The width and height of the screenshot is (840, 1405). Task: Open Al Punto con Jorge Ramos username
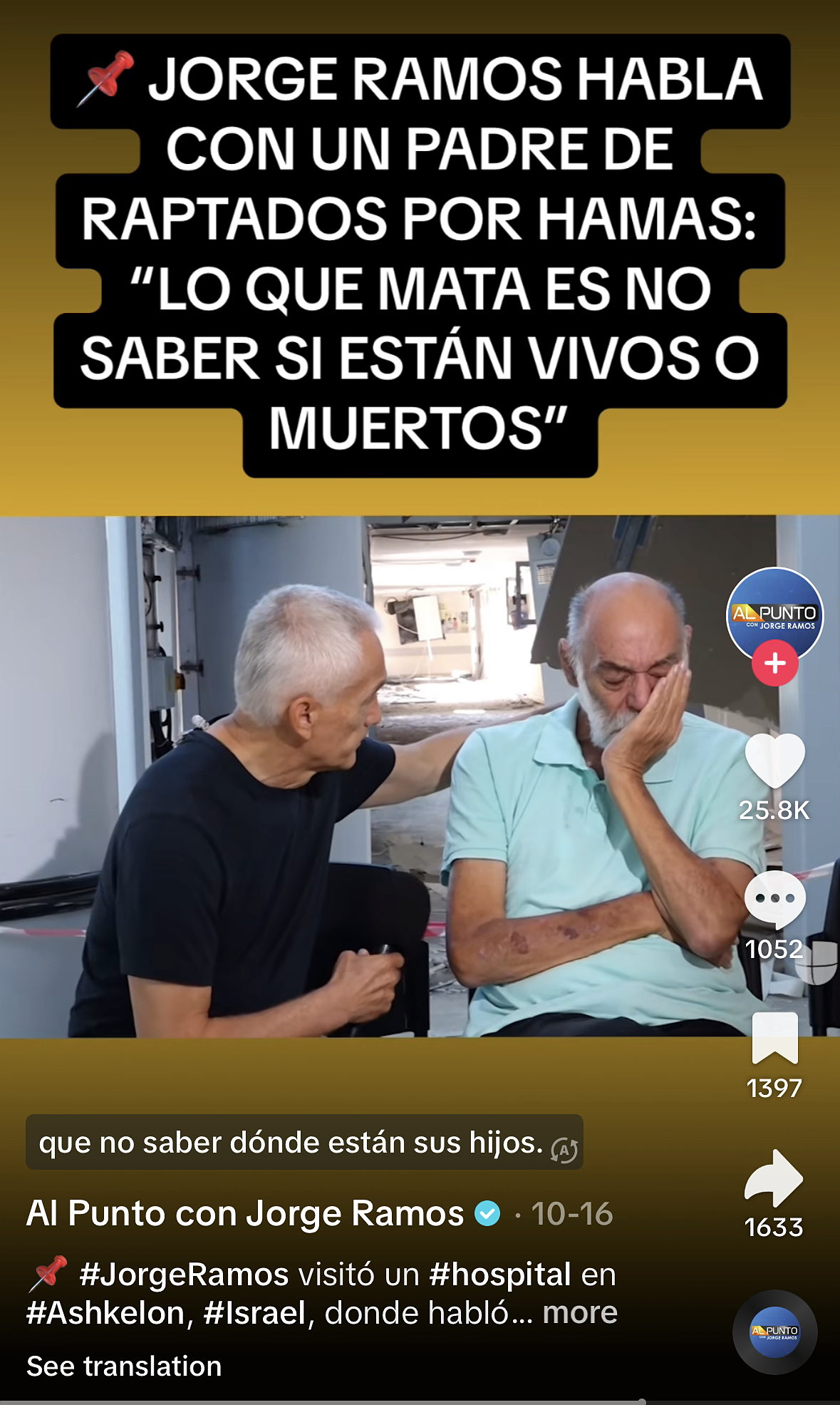(x=244, y=1213)
